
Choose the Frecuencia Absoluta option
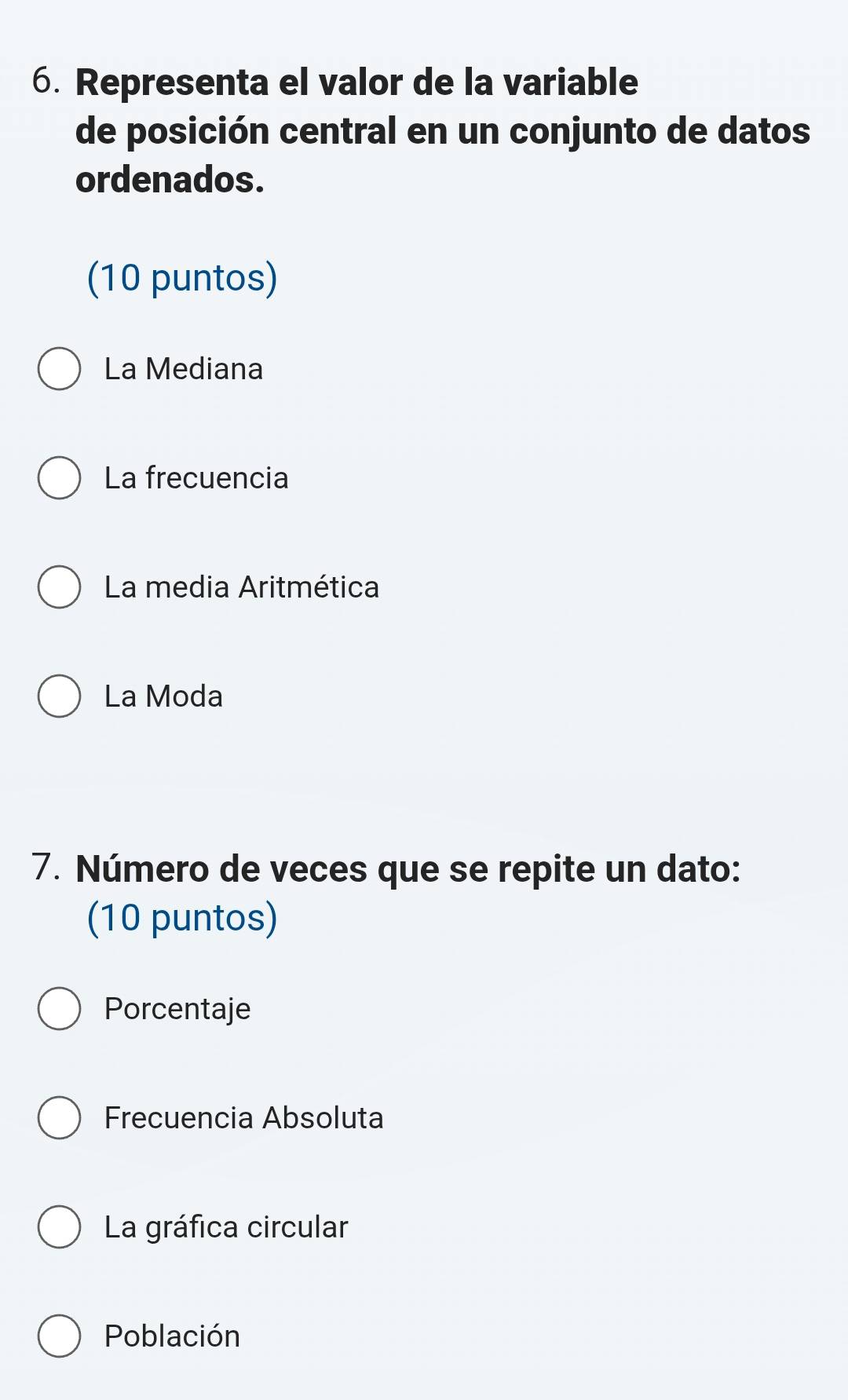(60, 1118)
